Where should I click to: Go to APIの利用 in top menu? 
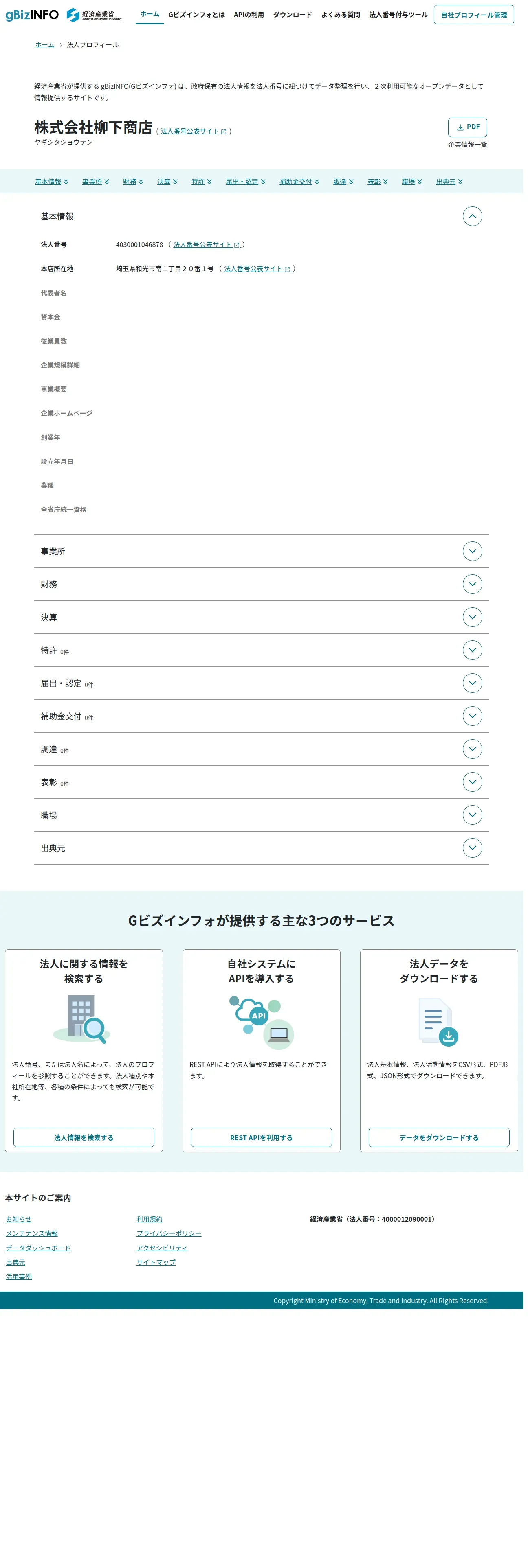[251, 15]
